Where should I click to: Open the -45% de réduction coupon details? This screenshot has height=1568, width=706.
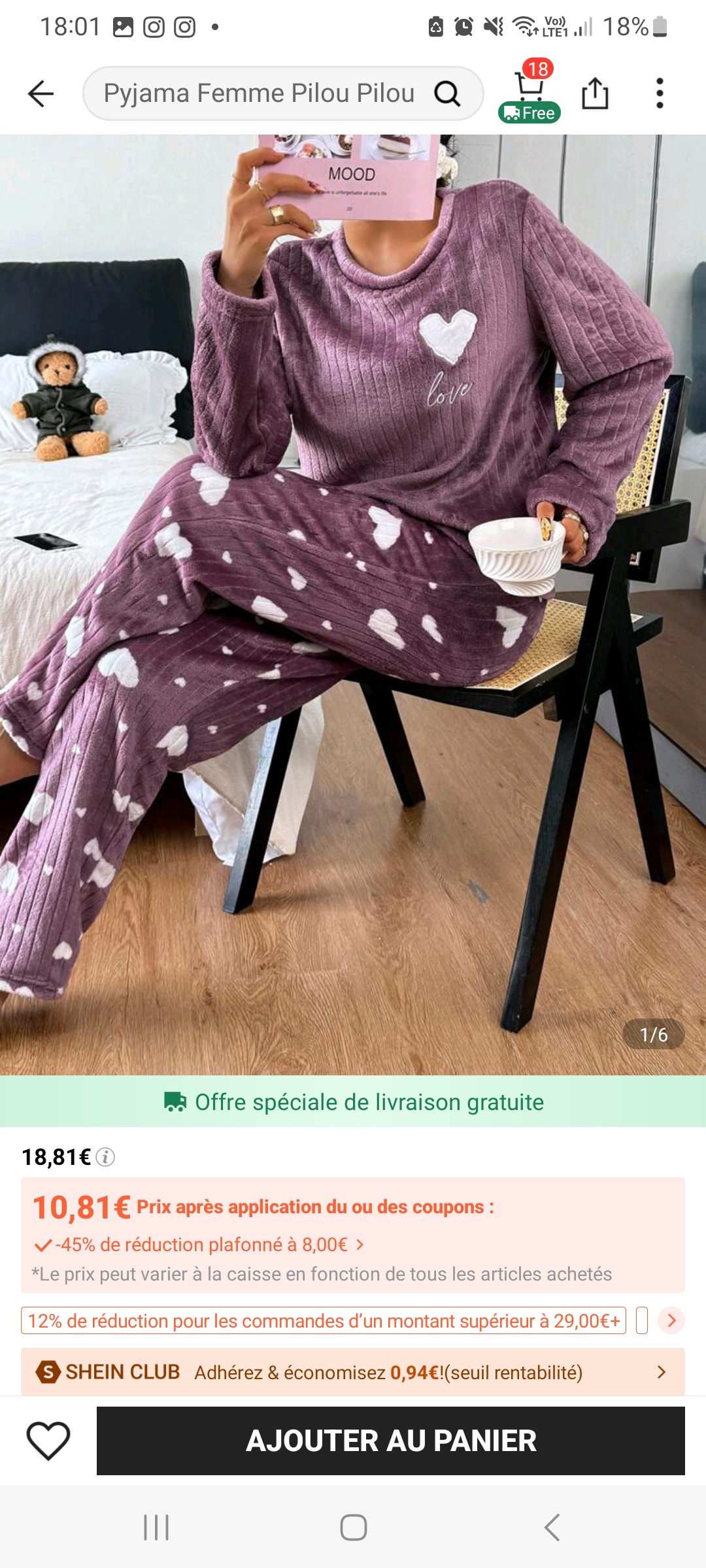point(199,1245)
